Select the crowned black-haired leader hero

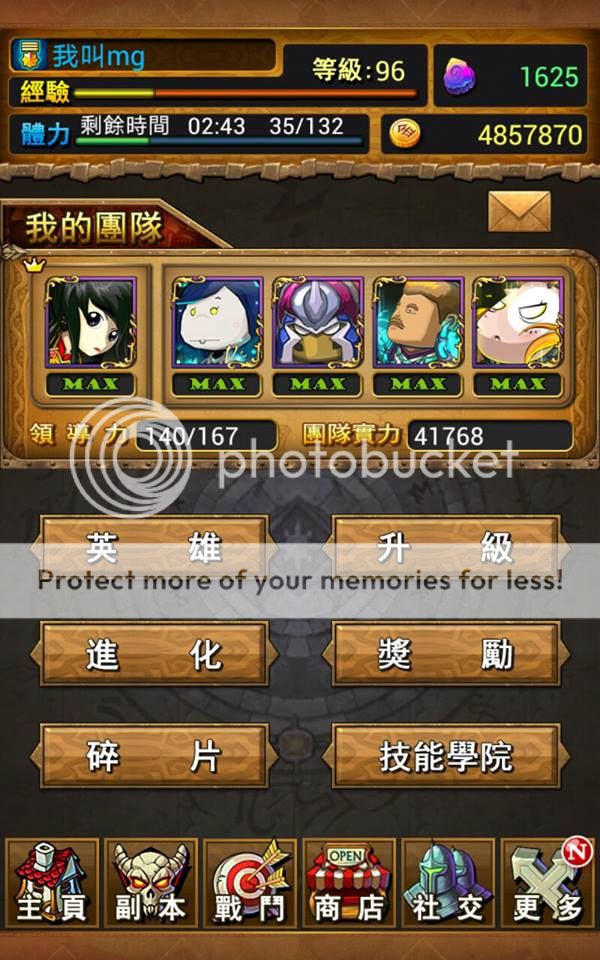[x=90, y=323]
